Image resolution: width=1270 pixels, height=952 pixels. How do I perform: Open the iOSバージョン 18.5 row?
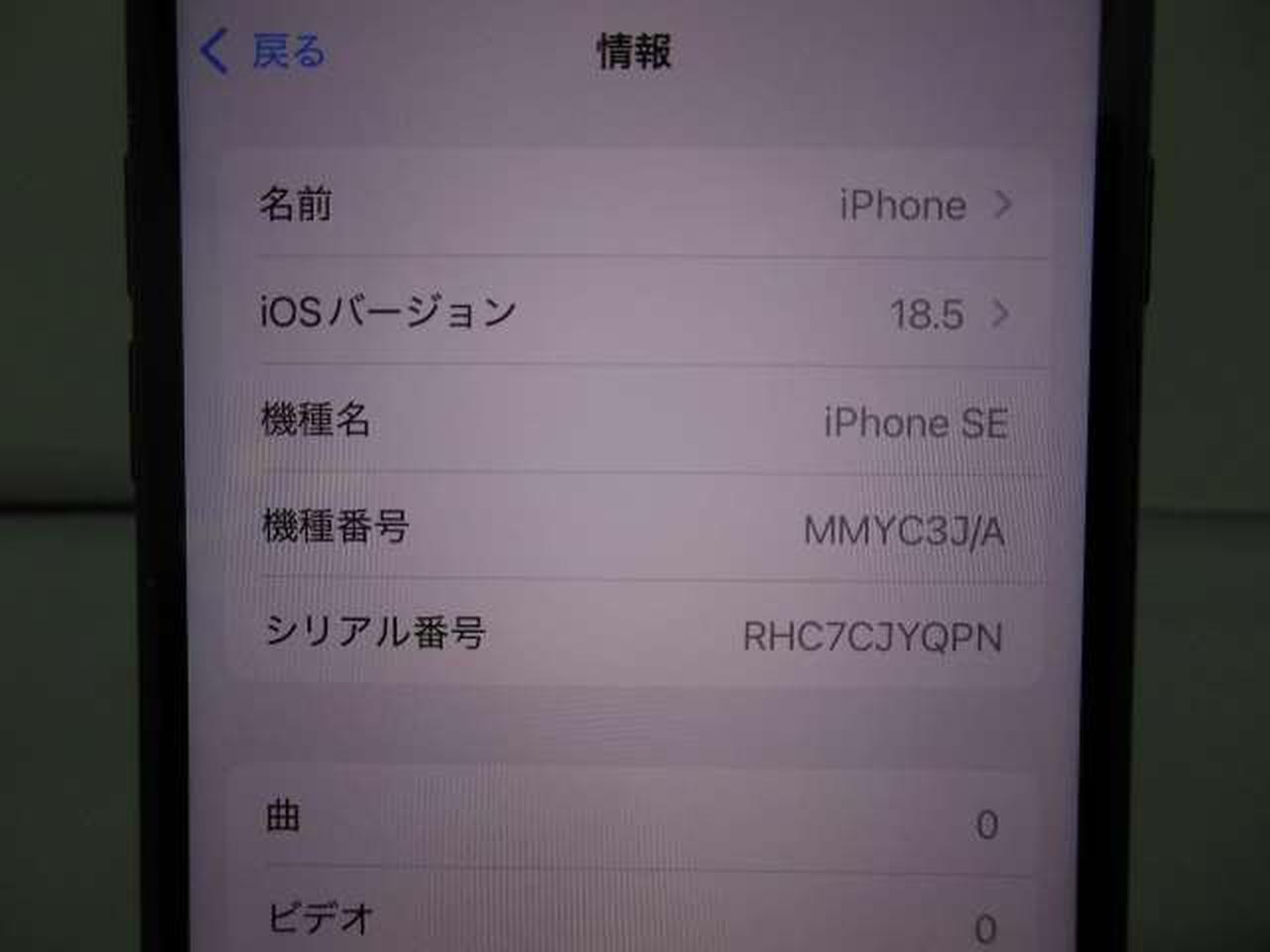coord(635,313)
